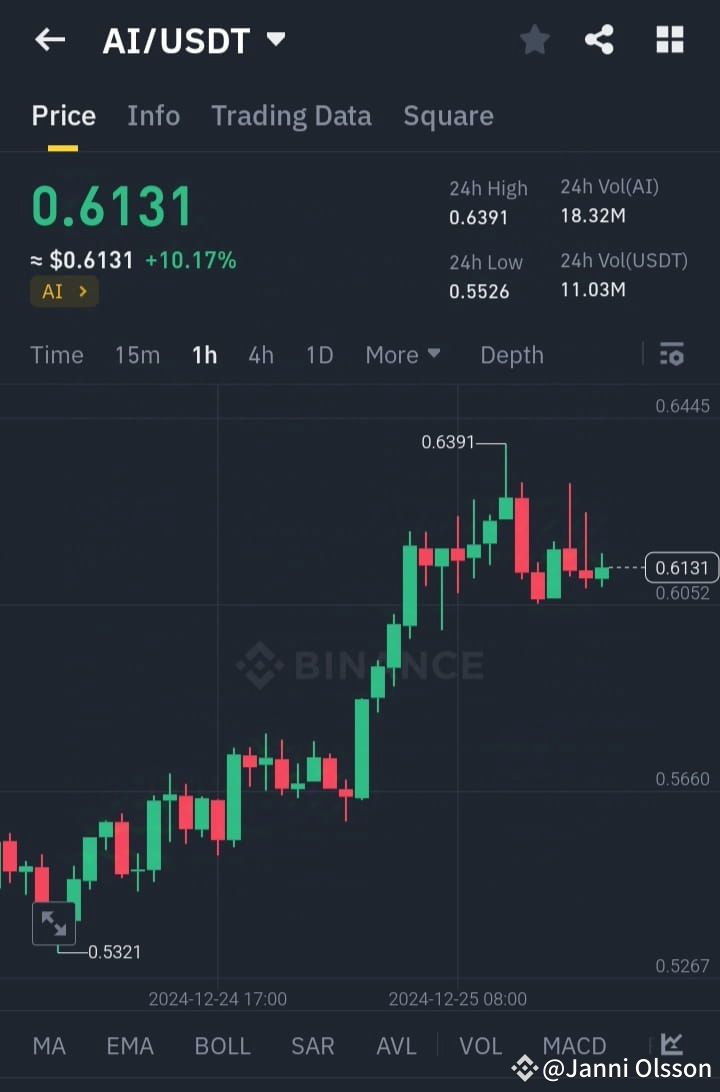Screen dimensions: 720x1092
Task: Toggle the MACD indicator on
Action: [574, 1045]
